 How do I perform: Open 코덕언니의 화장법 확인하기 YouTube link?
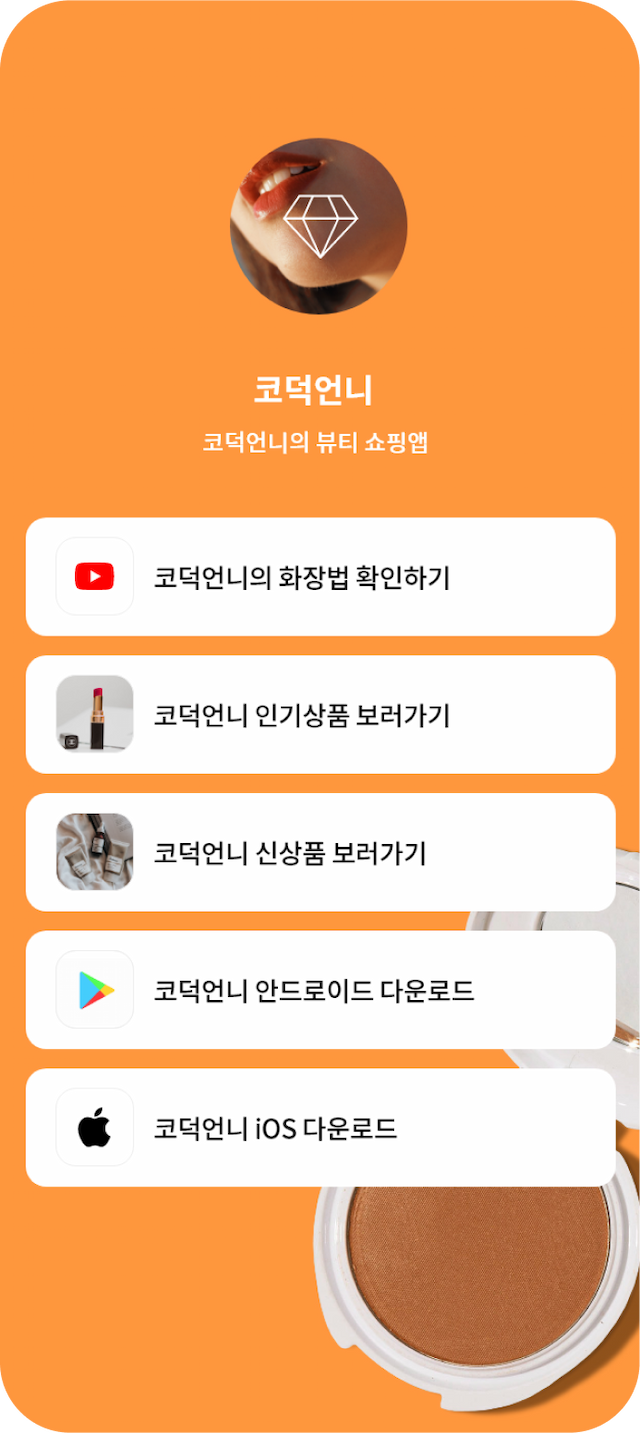click(x=320, y=577)
